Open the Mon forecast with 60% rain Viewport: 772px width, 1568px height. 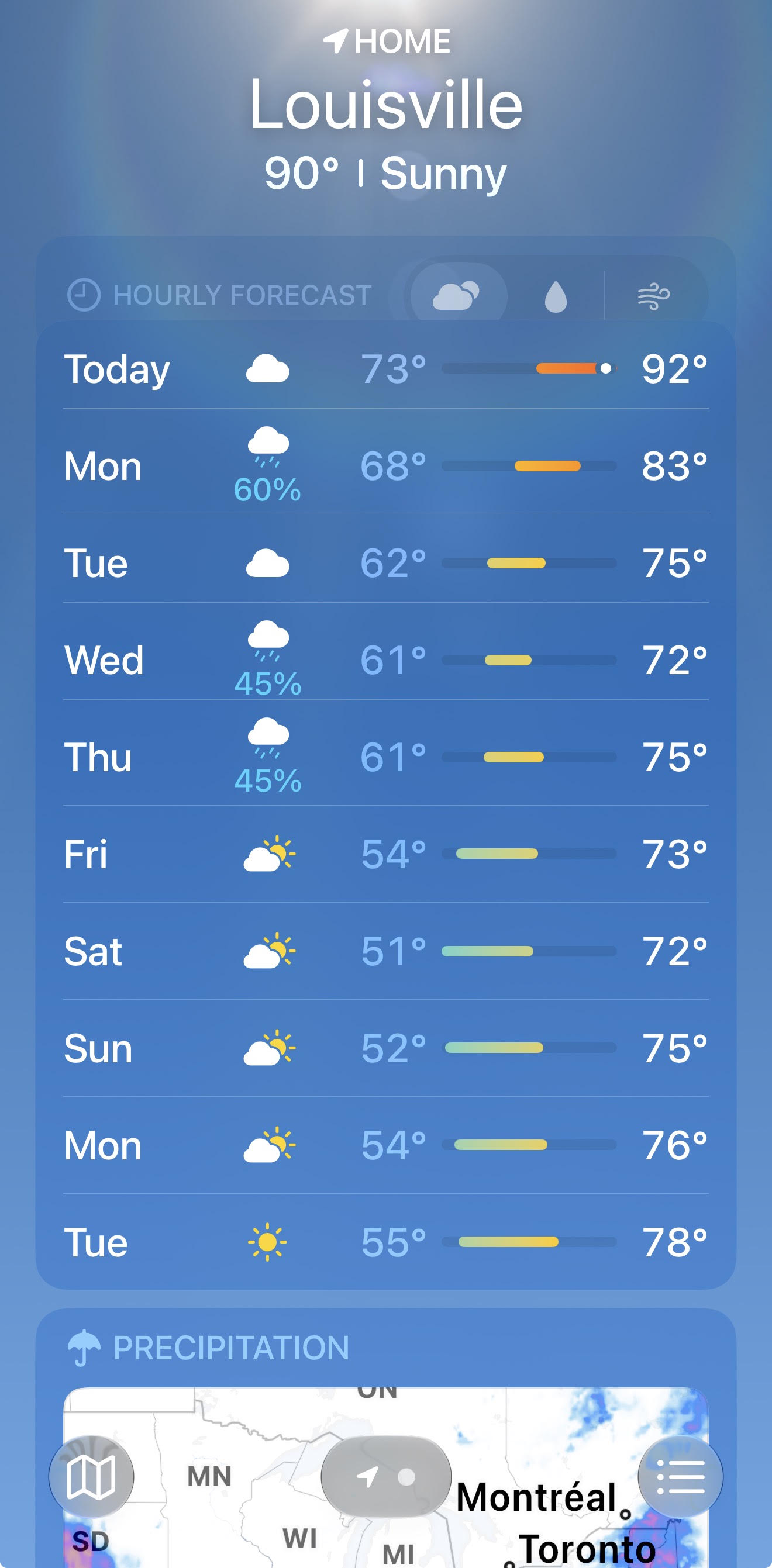pos(386,465)
